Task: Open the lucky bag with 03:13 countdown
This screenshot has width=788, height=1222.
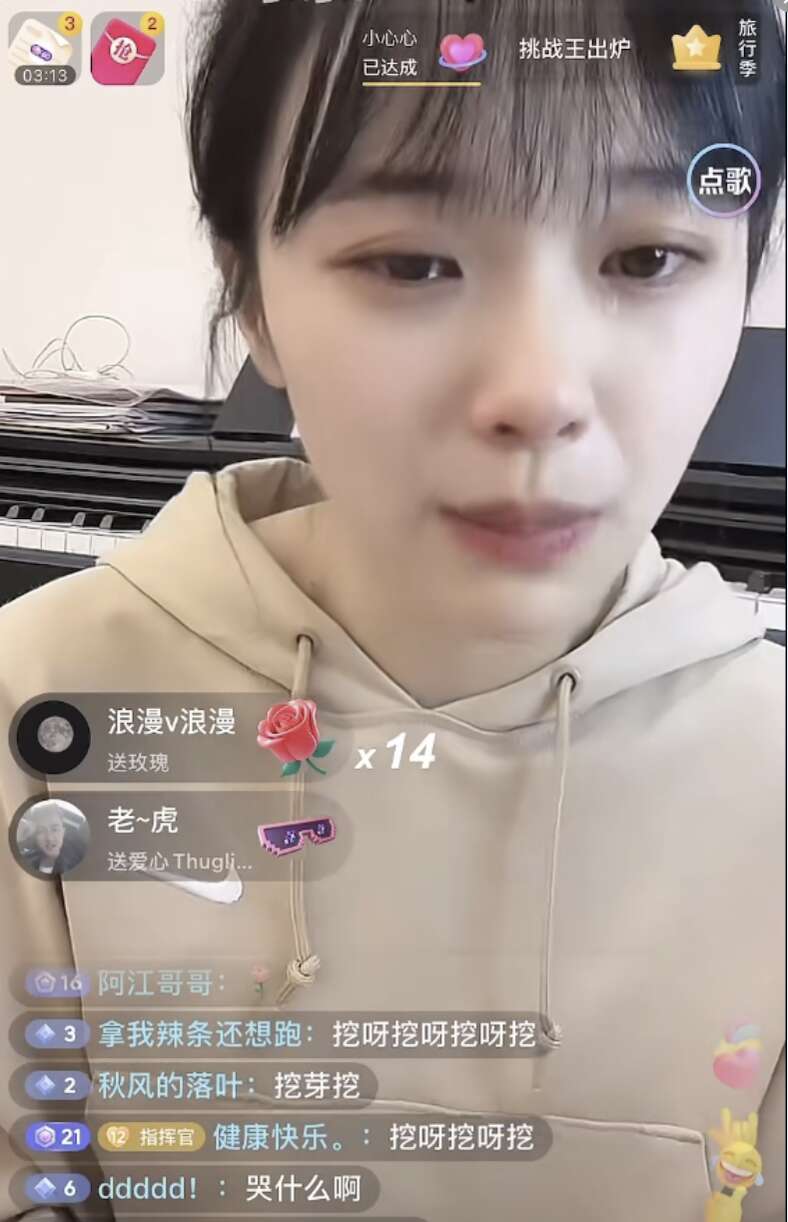Action: pos(44,48)
